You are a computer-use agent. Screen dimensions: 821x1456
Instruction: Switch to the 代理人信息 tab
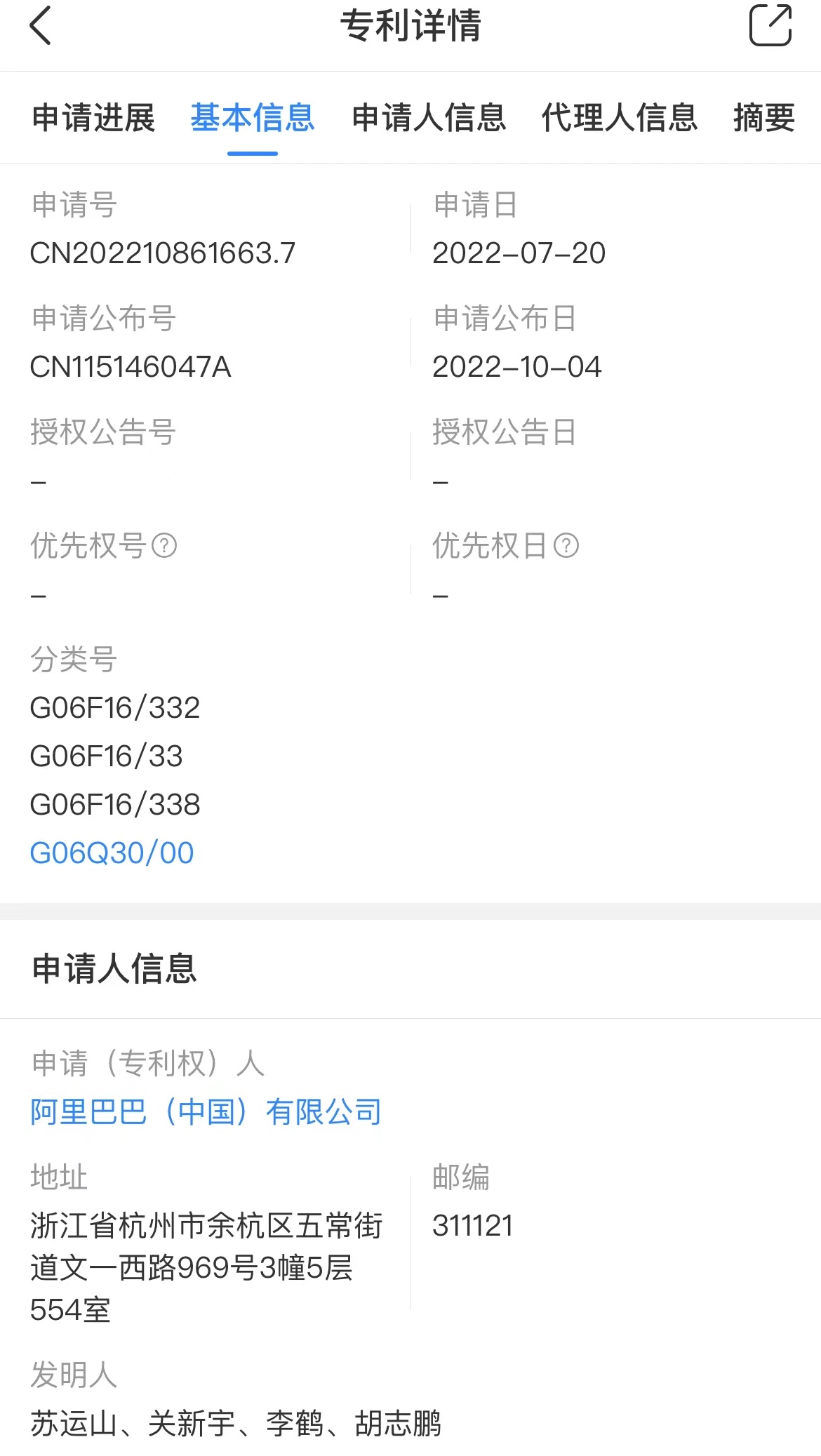click(x=620, y=117)
